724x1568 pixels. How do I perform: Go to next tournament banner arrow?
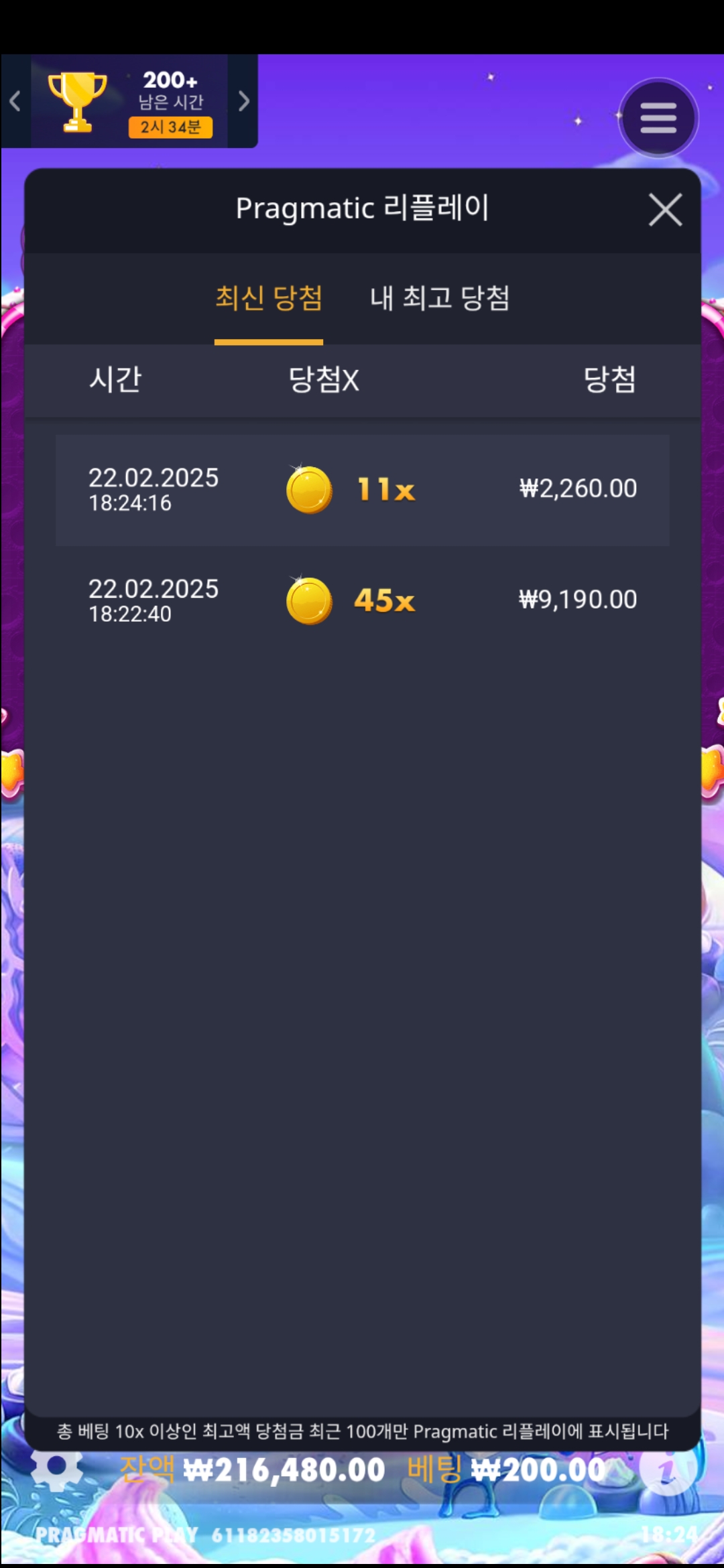coord(243,101)
